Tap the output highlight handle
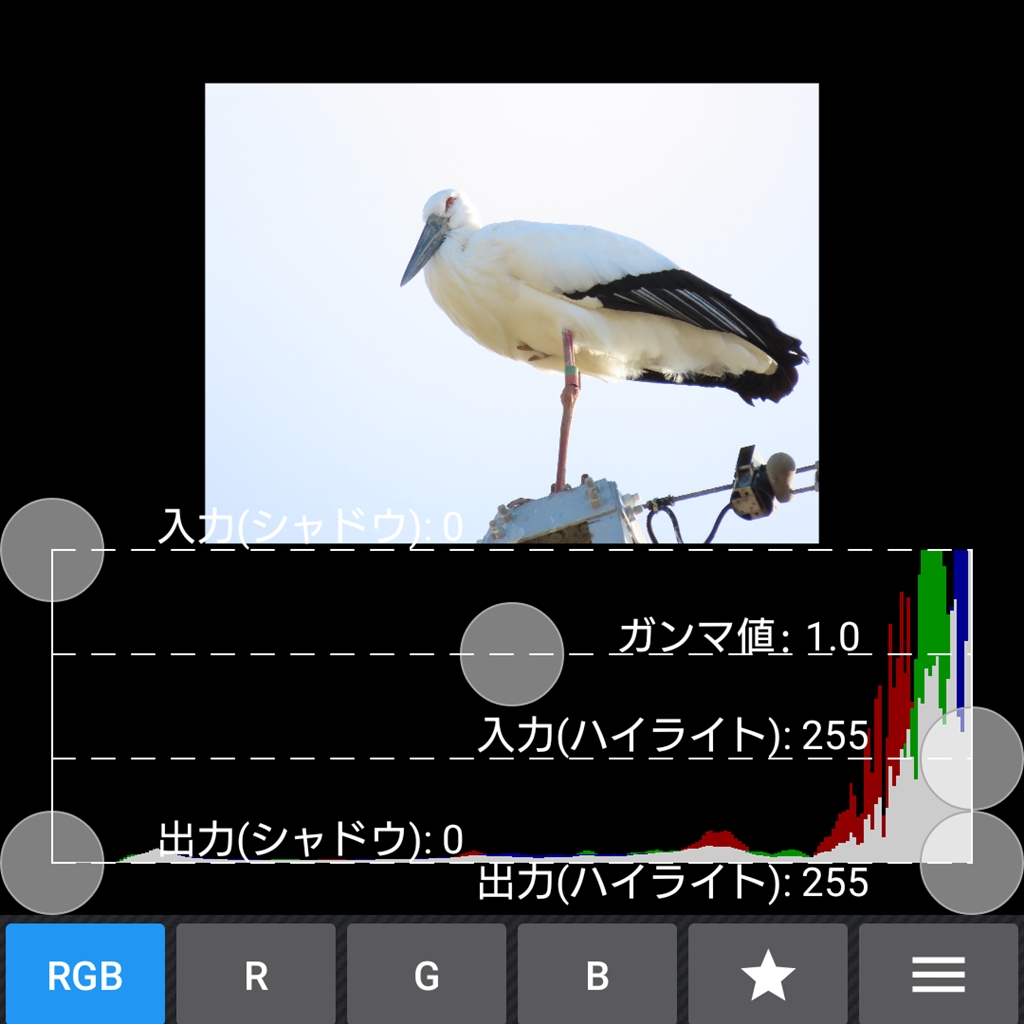This screenshot has height=1024, width=1024. pos(971,862)
